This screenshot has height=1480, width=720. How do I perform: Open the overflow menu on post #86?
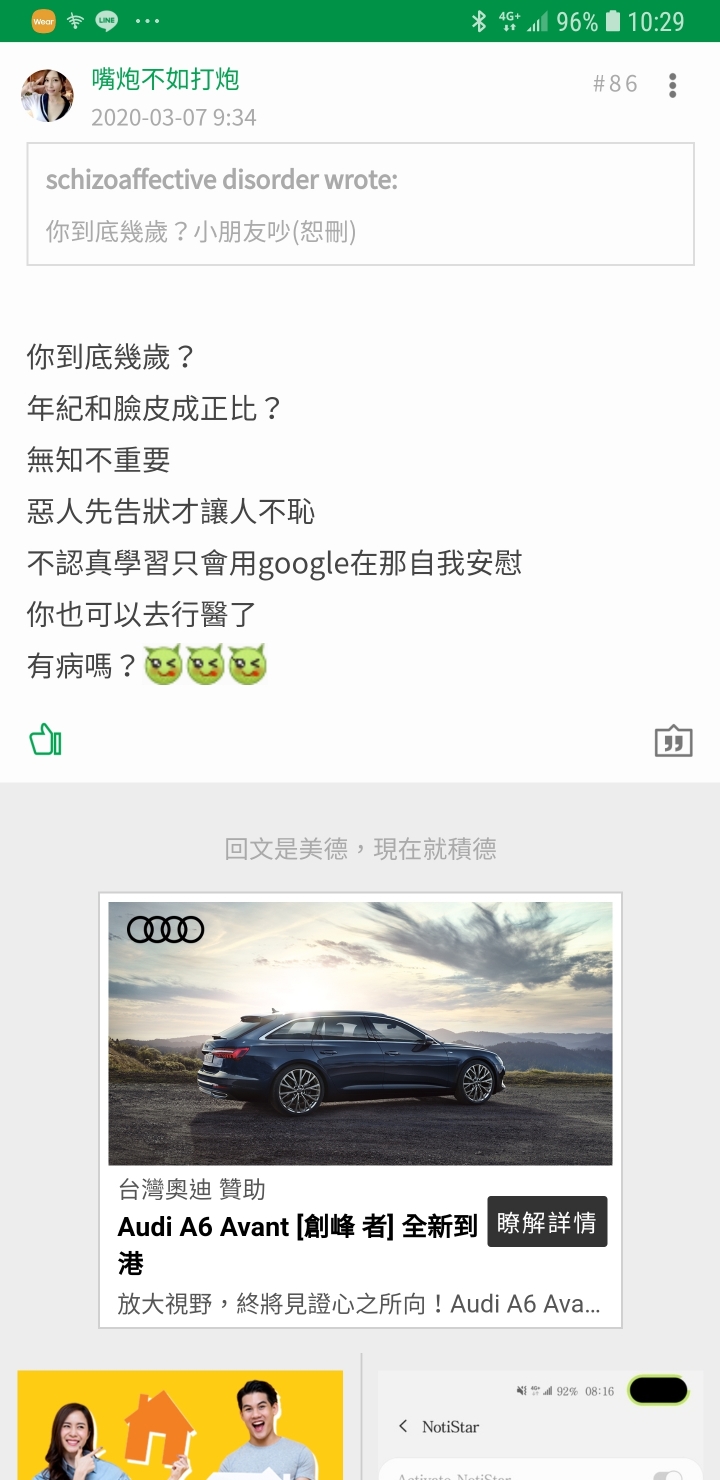click(672, 86)
